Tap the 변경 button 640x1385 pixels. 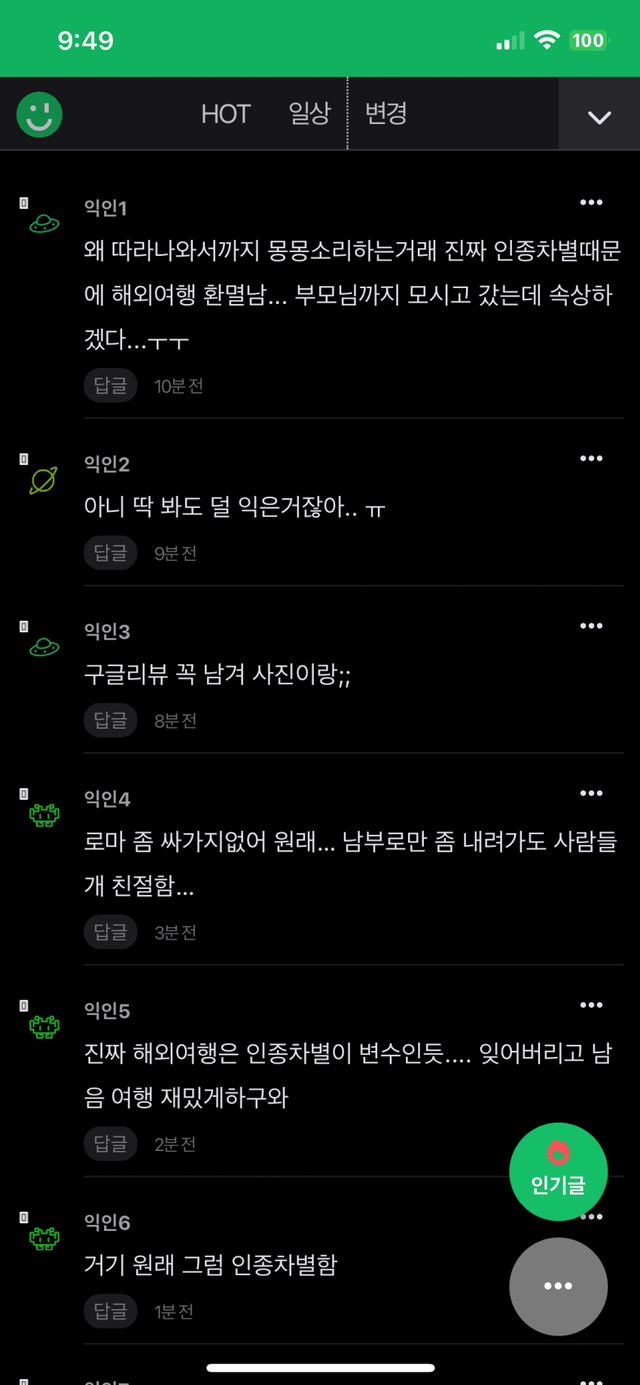385,114
